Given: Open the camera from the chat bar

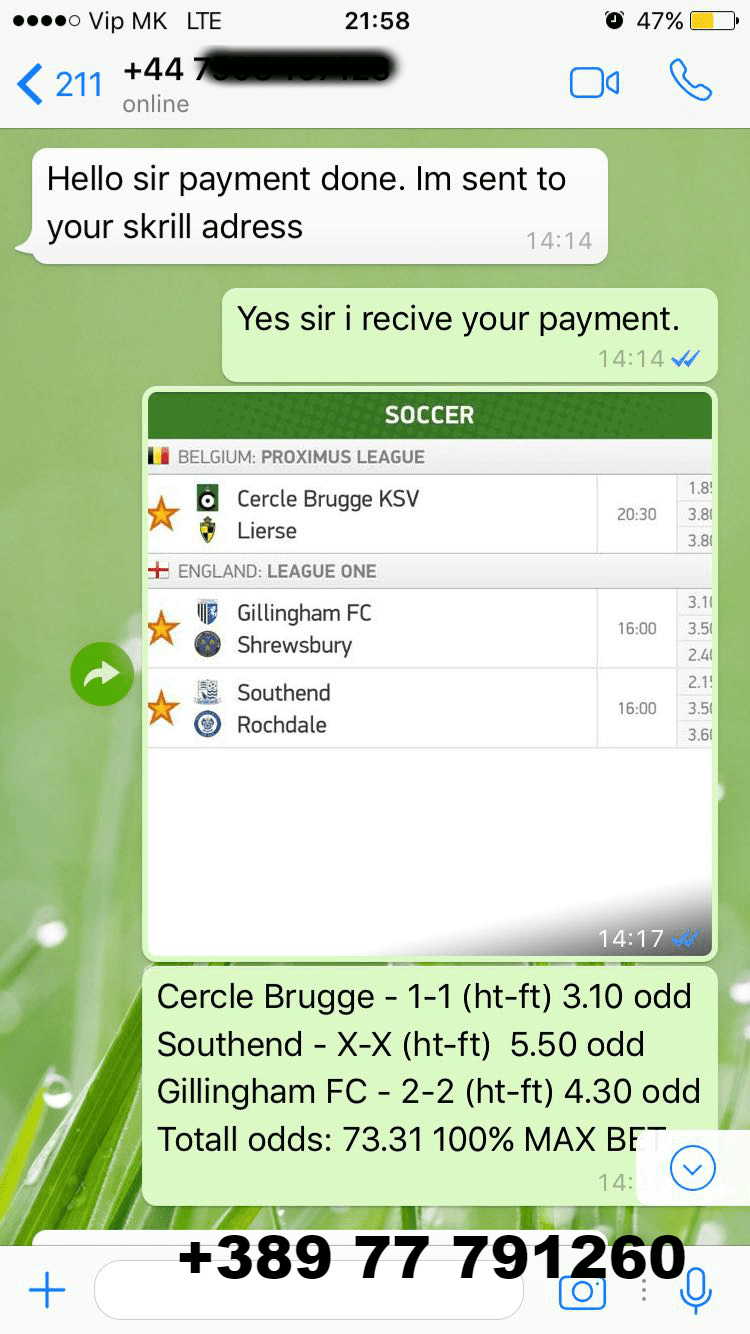Looking at the screenshot, I should point(582,1291).
